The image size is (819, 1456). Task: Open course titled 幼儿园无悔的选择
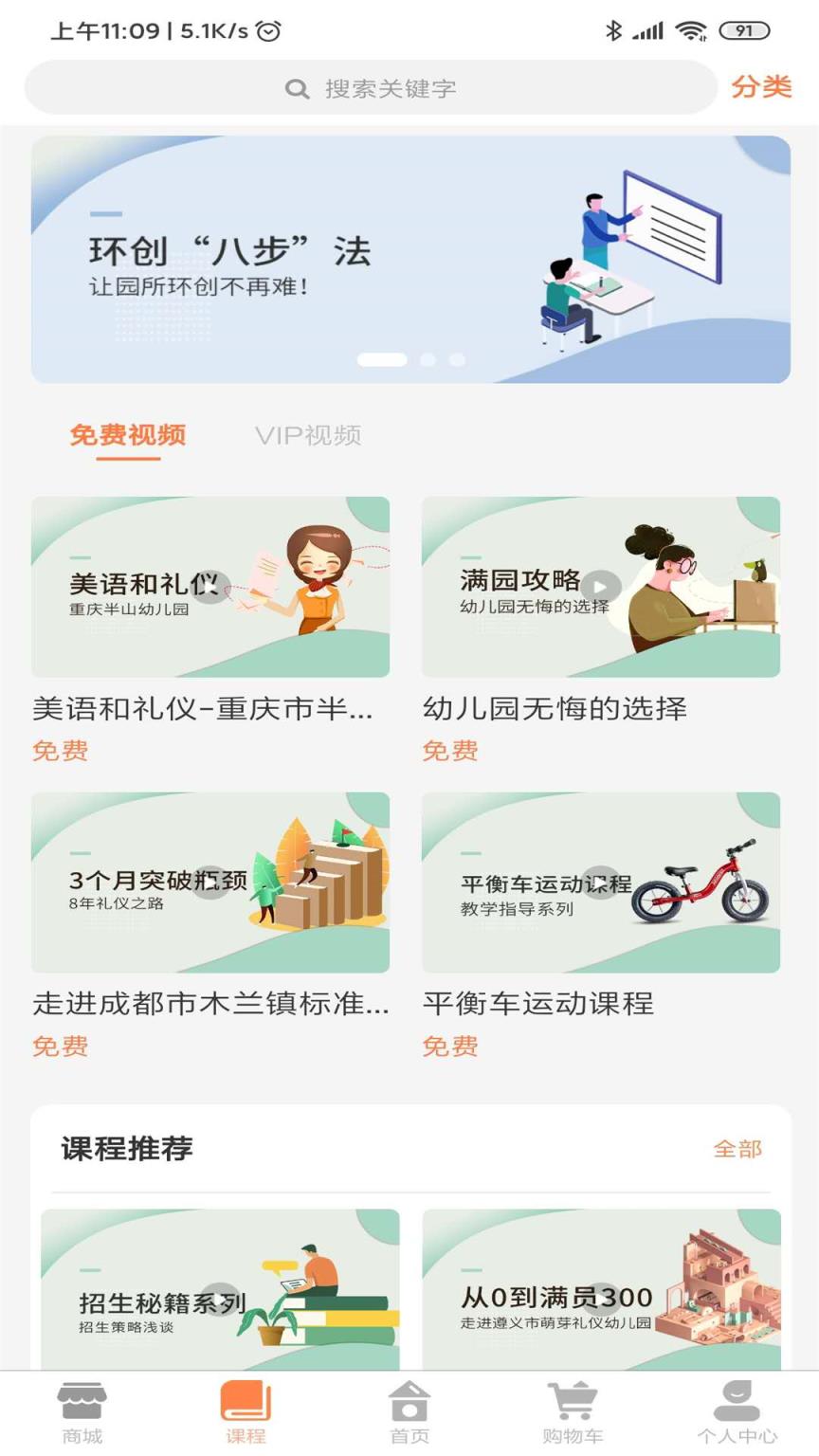(557, 708)
